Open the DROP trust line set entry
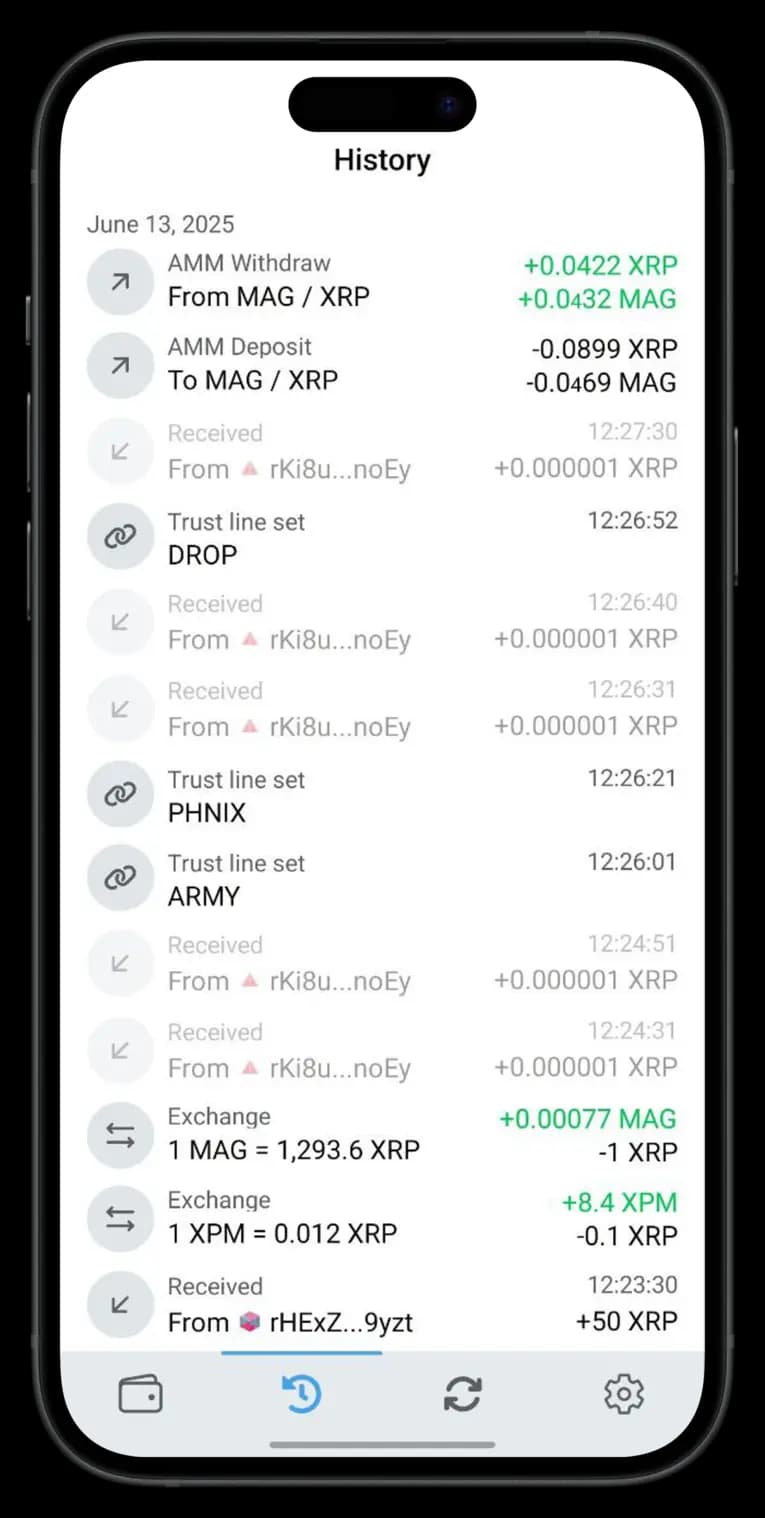The image size is (765, 1518). point(382,538)
